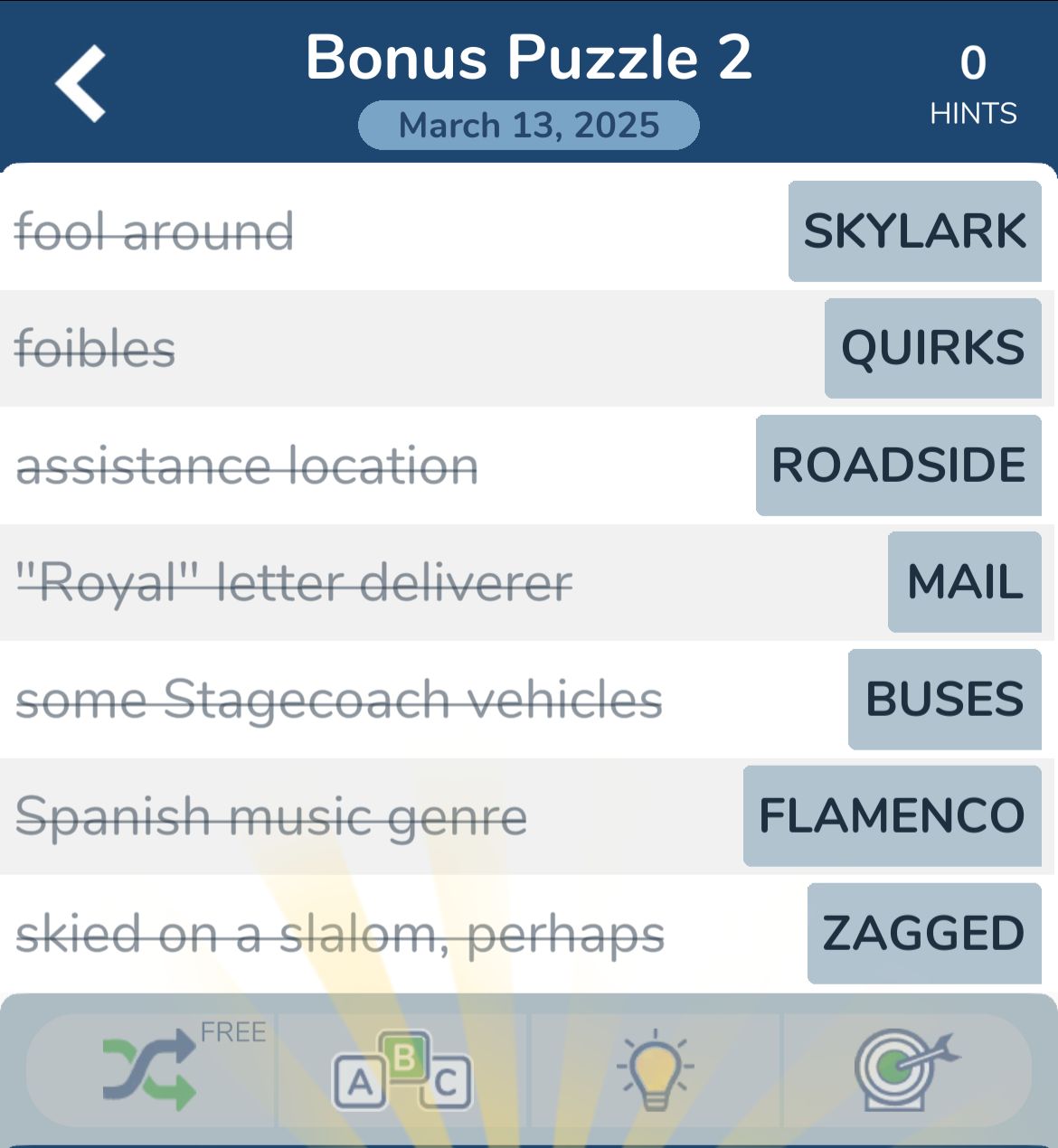Select the MAIL answer tile
Viewport: 1058px width, 1148px height.
click(x=964, y=582)
